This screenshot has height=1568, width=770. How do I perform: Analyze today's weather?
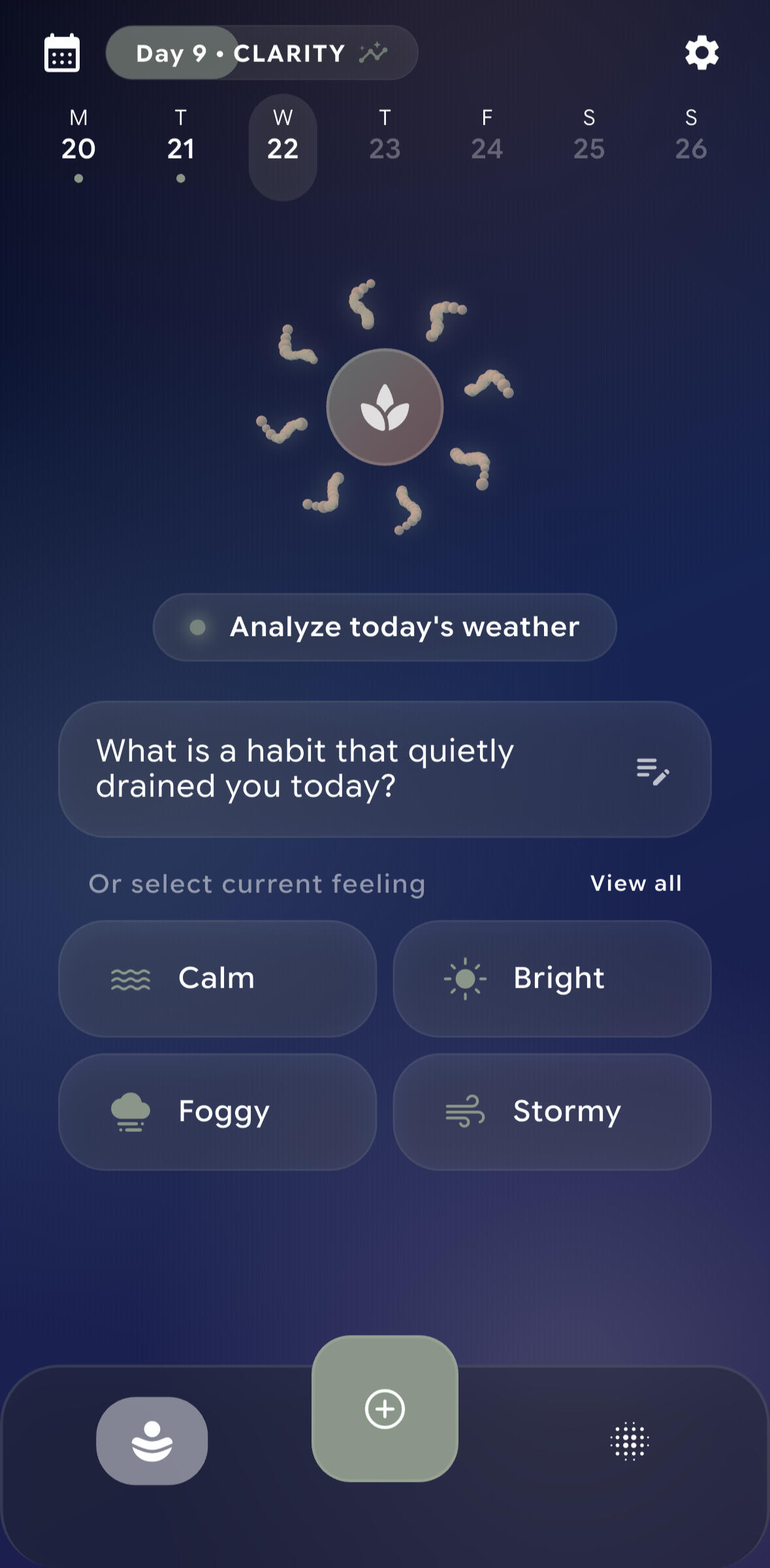tap(385, 627)
